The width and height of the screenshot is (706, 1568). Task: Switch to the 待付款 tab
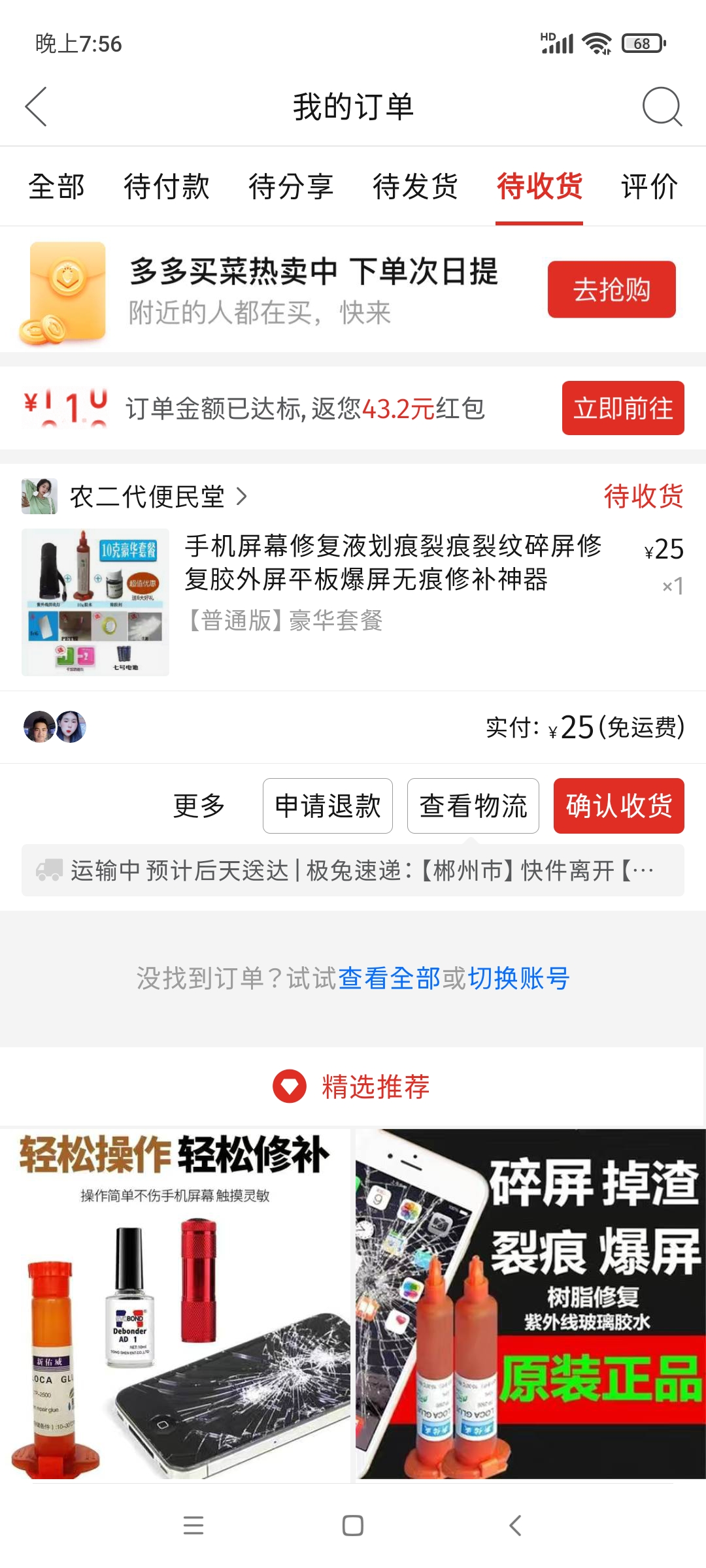tap(167, 187)
